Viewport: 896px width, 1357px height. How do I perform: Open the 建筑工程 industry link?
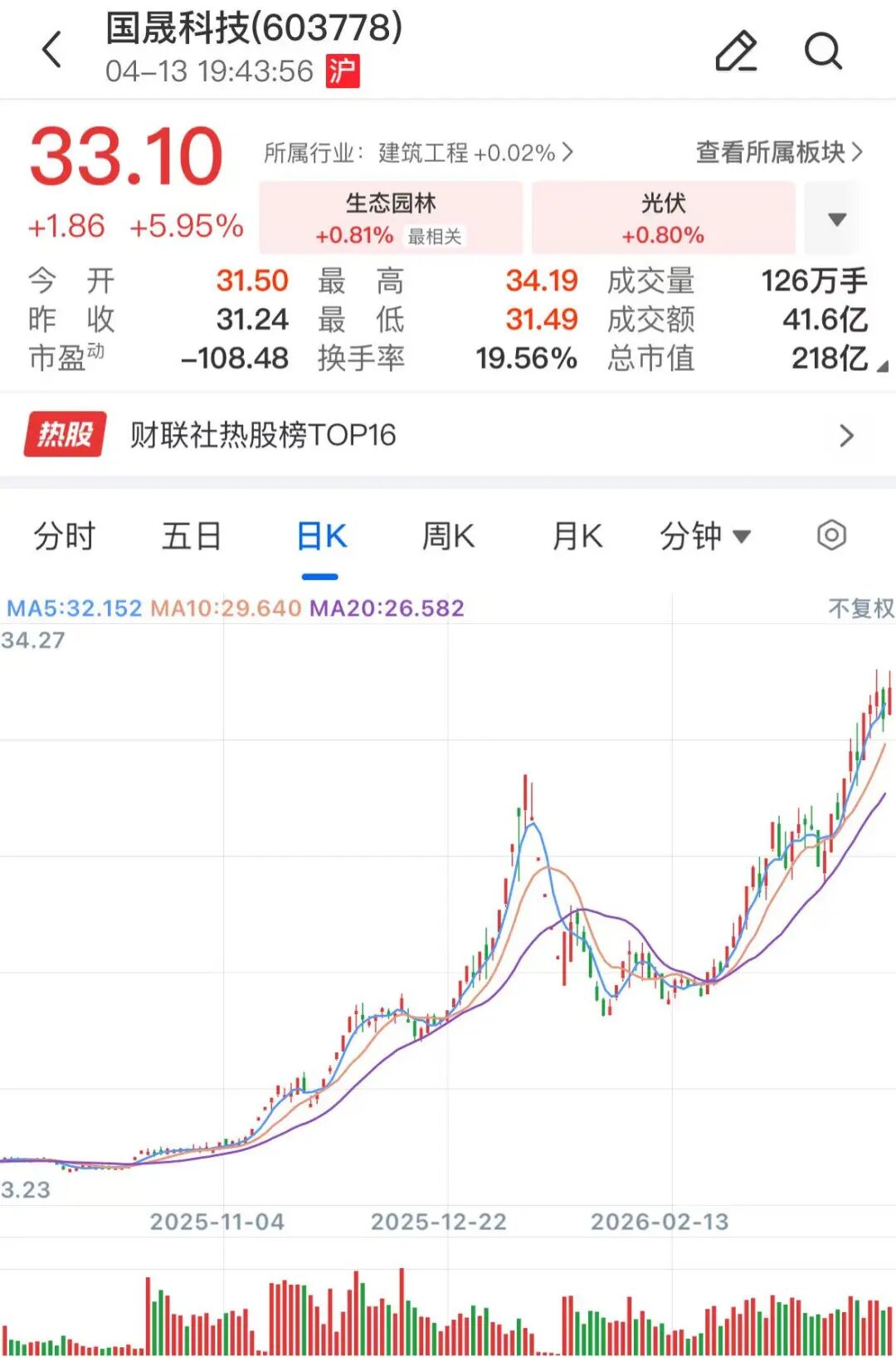(x=418, y=153)
